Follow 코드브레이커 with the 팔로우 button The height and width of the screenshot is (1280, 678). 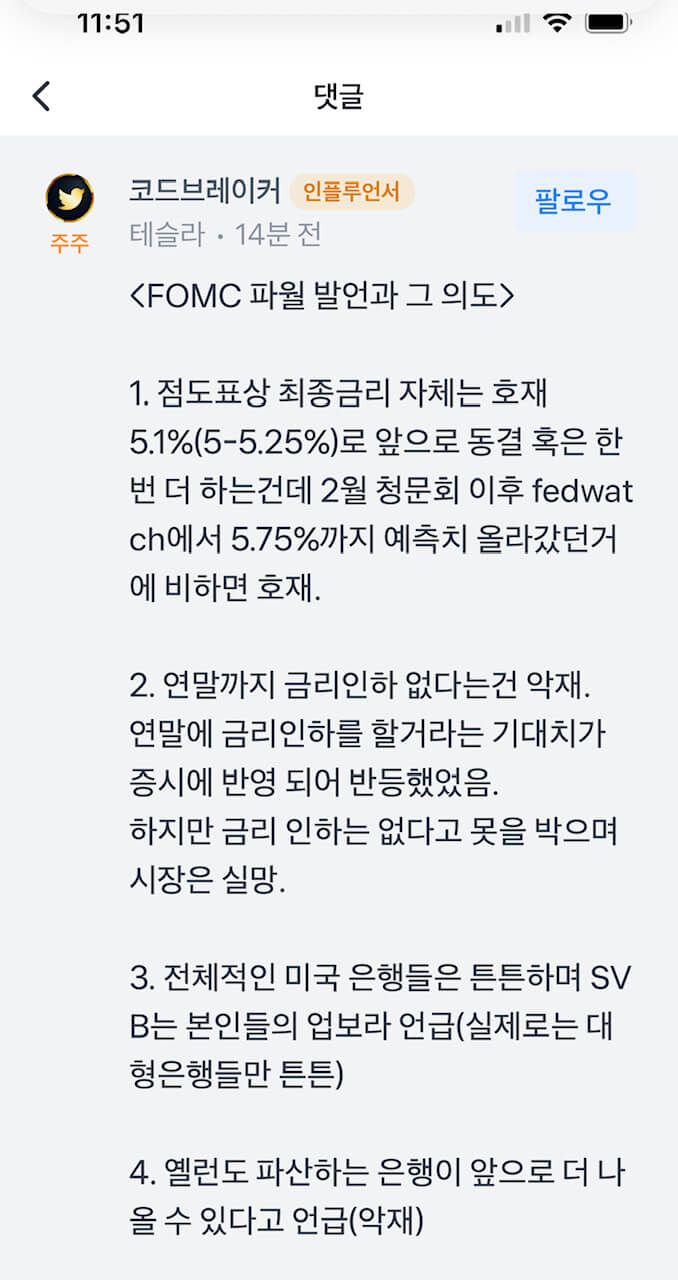click(x=573, y=201)
